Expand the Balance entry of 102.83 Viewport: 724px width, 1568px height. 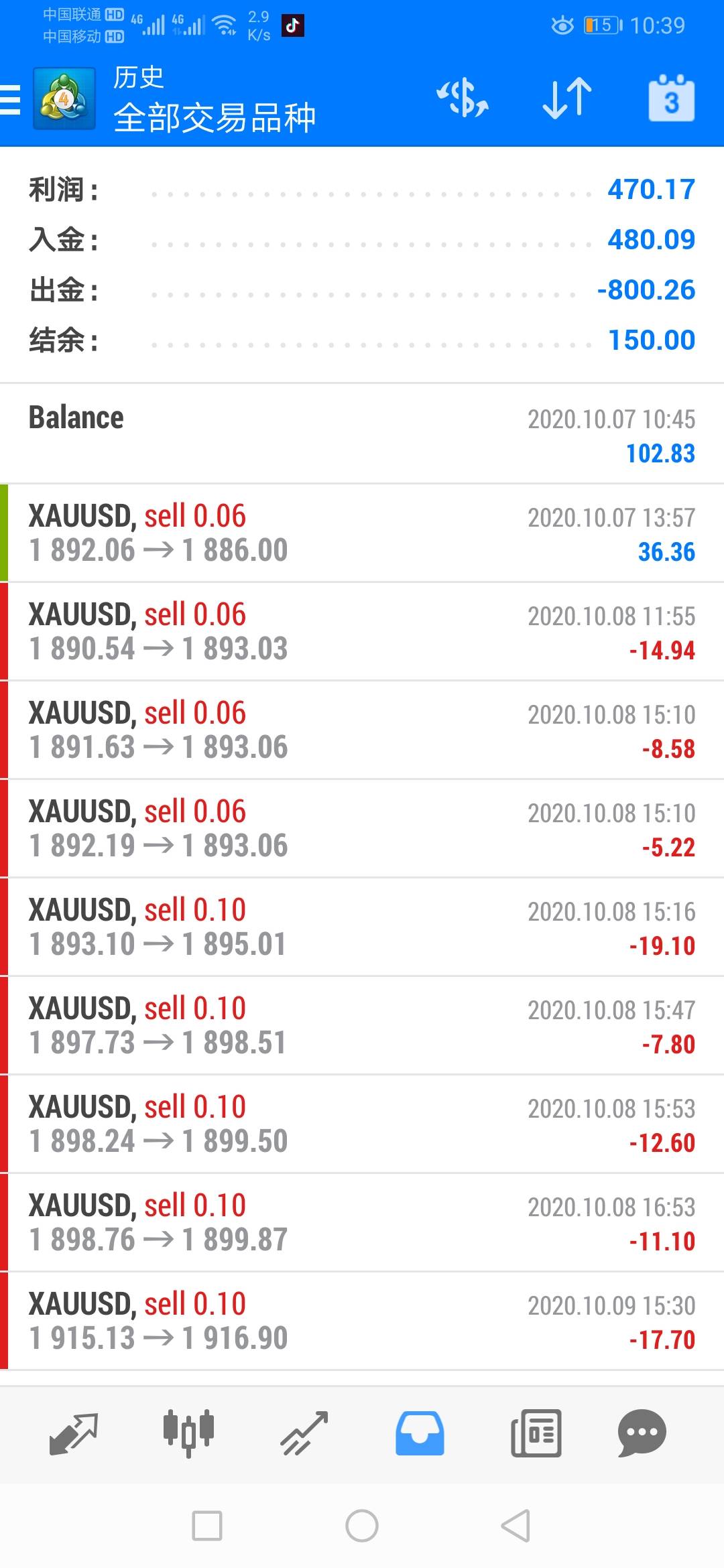(x=362, y=434)
